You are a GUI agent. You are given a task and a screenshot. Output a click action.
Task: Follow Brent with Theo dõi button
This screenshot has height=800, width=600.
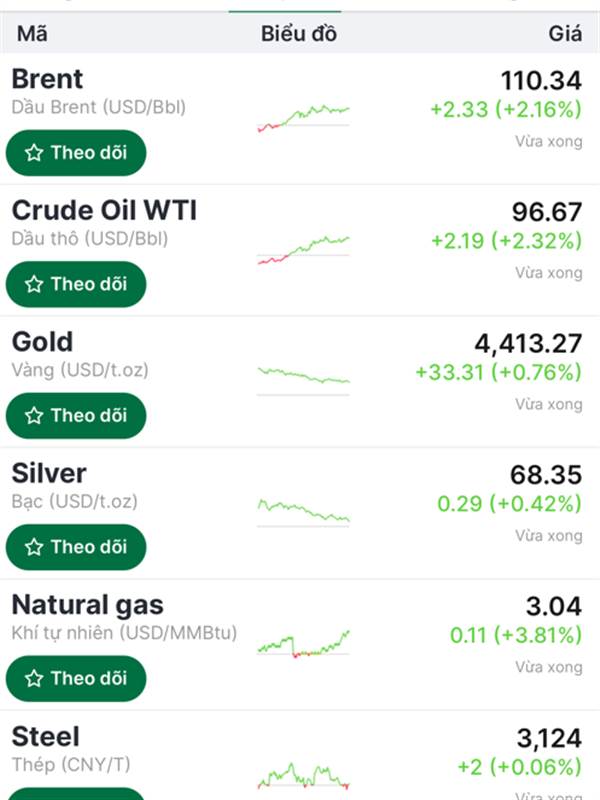tap(76, 153)
